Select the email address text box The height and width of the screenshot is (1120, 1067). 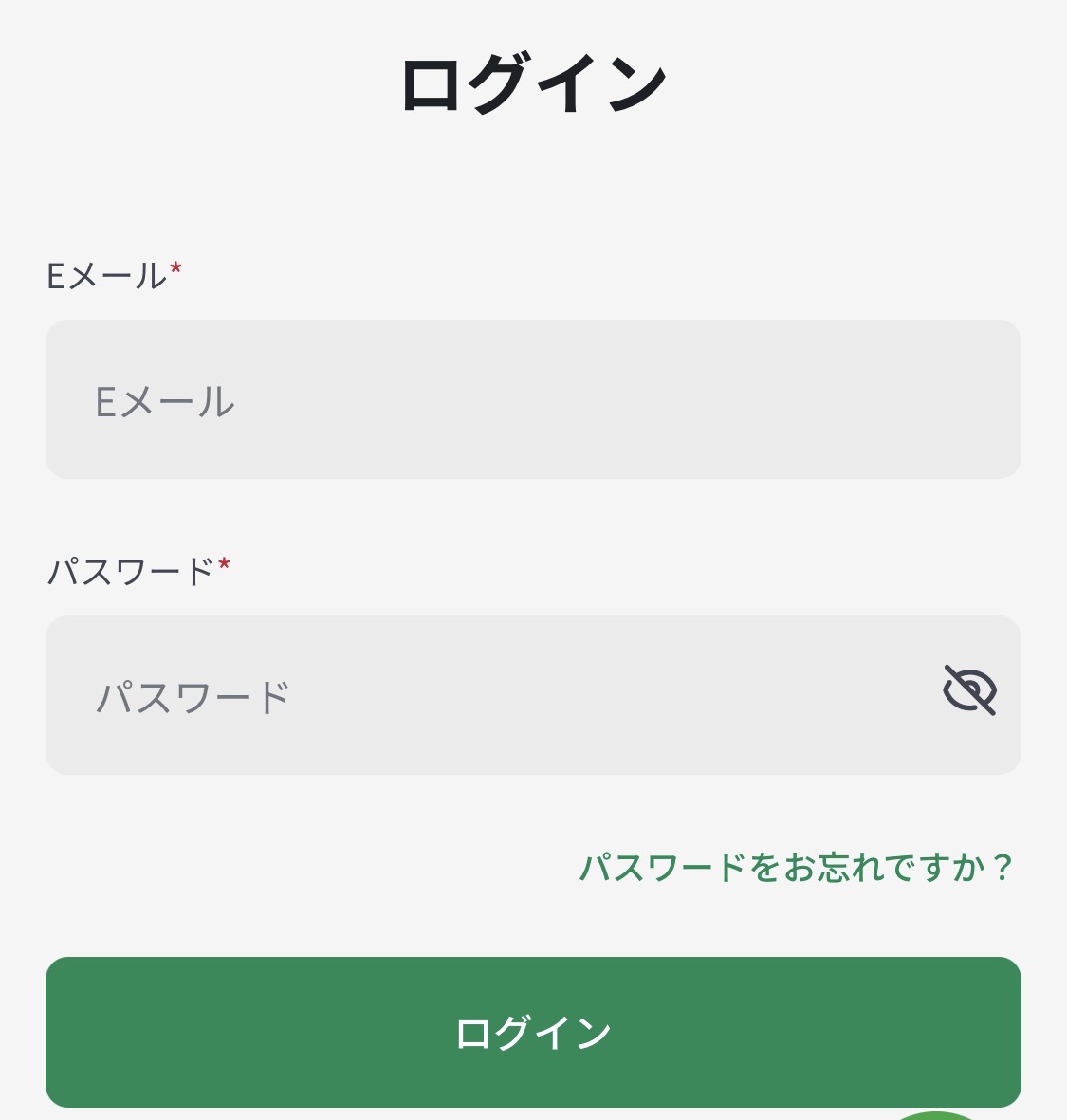point(533,399)
